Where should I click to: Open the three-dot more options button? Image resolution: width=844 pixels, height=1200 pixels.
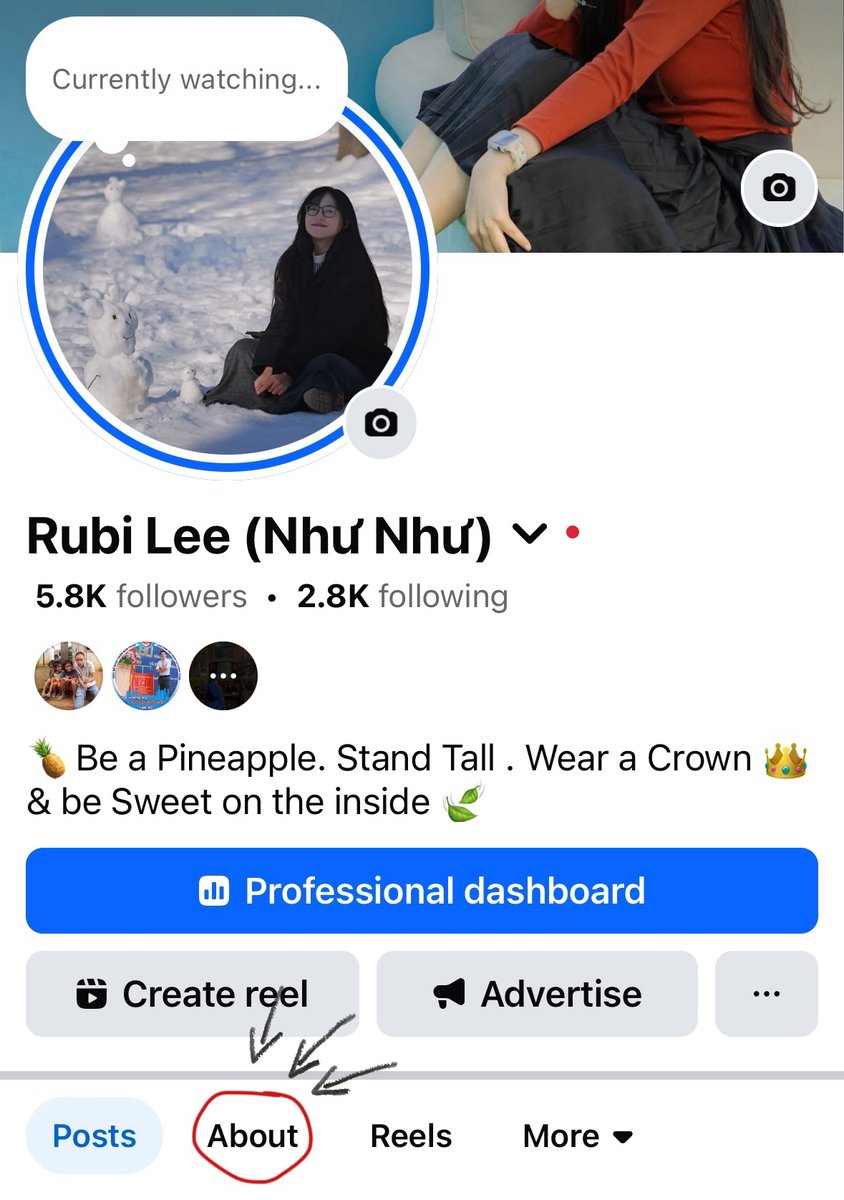tap(766, 994)
